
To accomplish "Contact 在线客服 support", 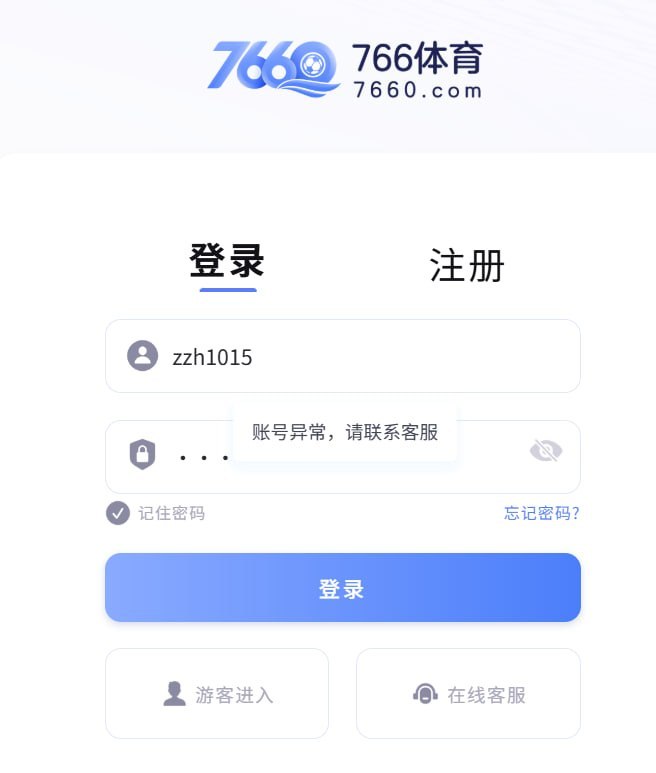I will point(468,694).
